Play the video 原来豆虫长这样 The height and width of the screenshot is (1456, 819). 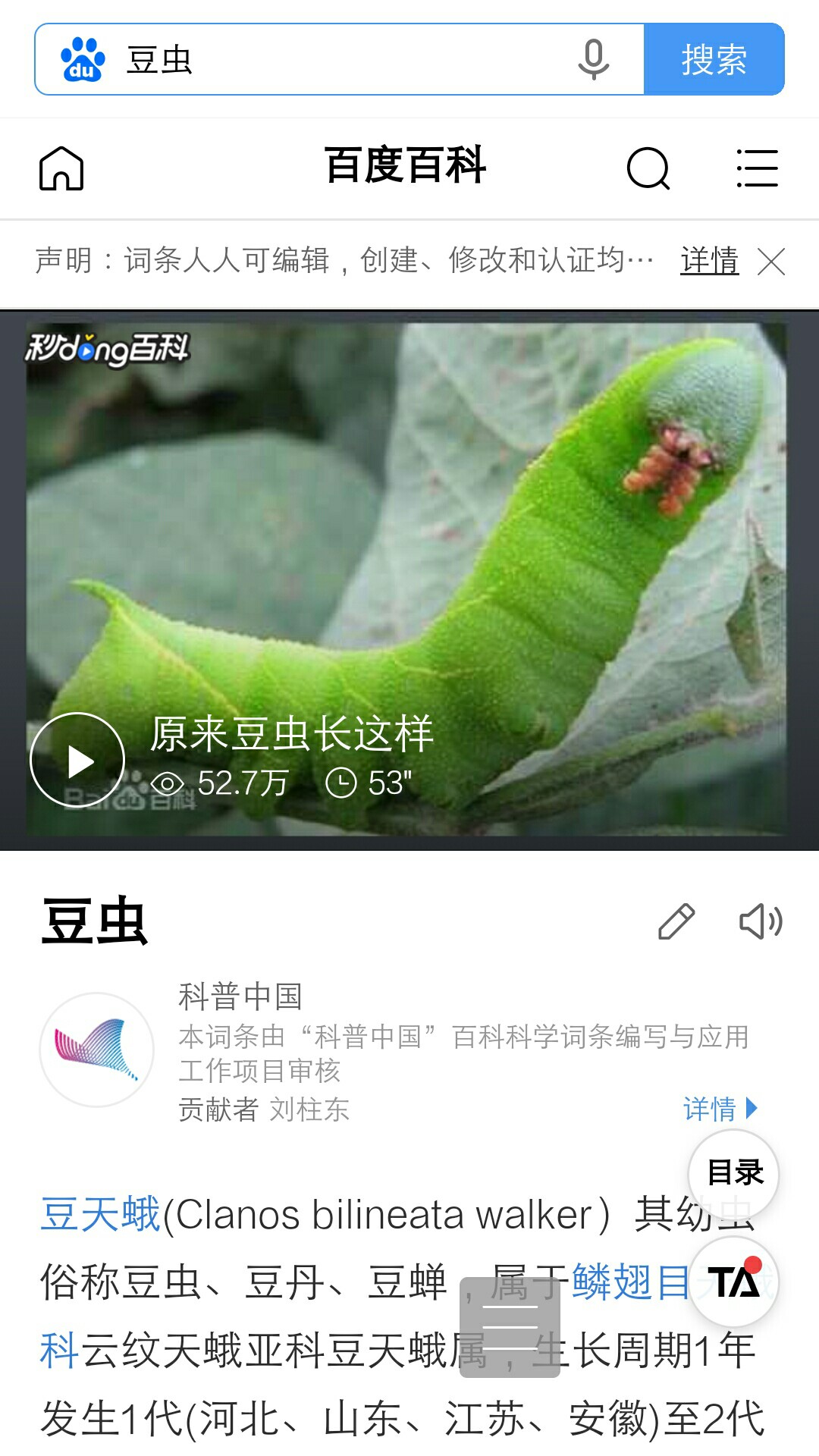click(77, 760)
